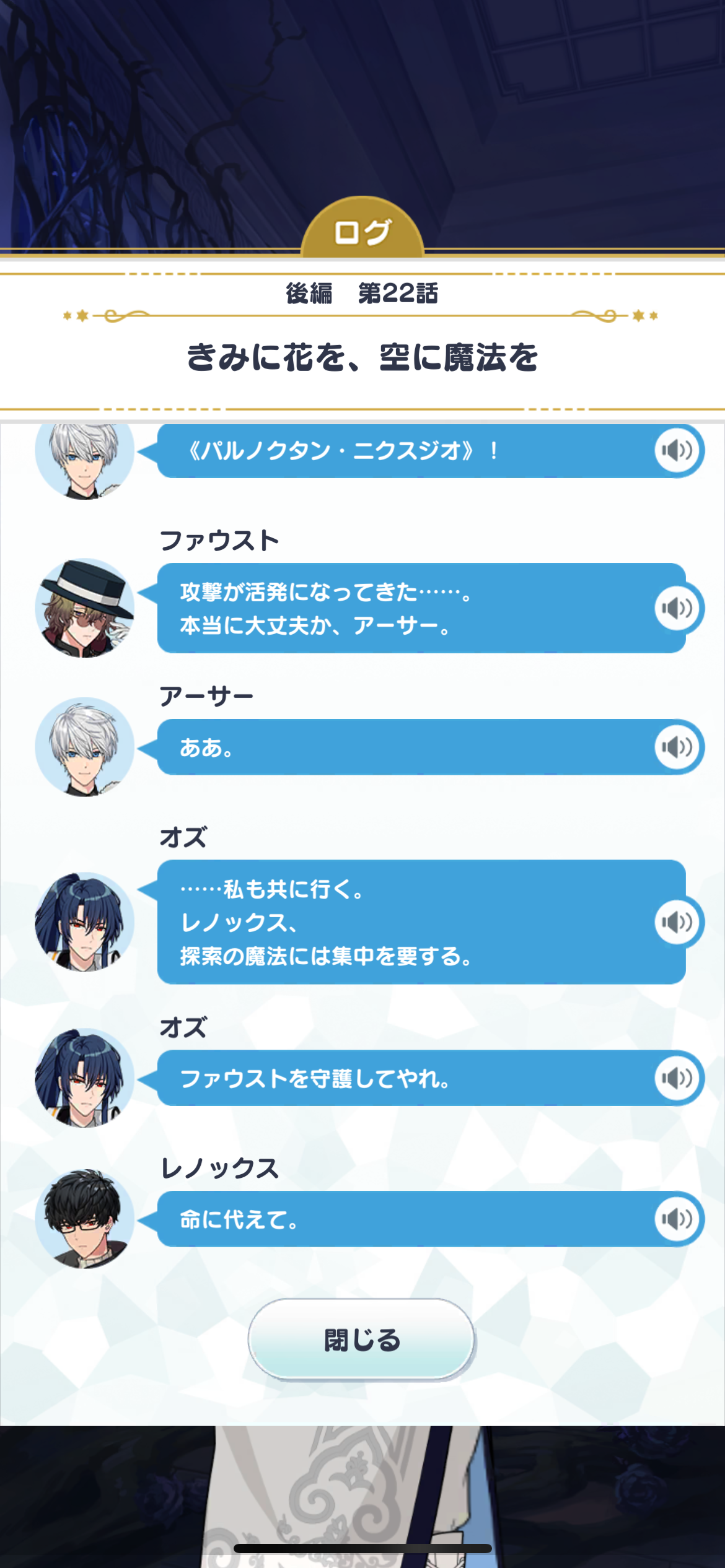Play voice for パルノクタン・ニクスジオ line
The height and width of the screenshot is (1568, 725).
[677, 450]
